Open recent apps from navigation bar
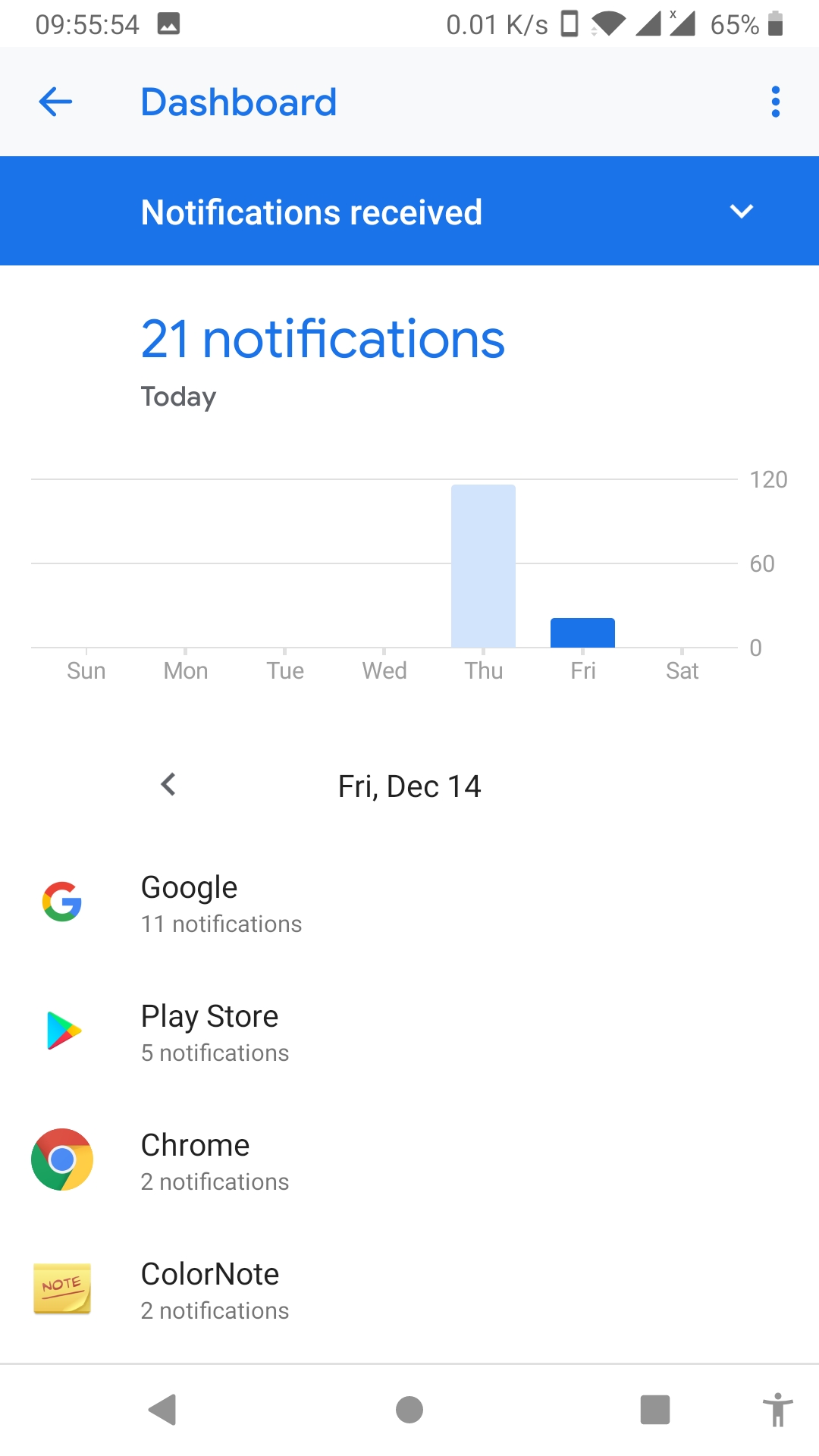This screenshot has height=1456, width=819. (x=655, y=1410)
